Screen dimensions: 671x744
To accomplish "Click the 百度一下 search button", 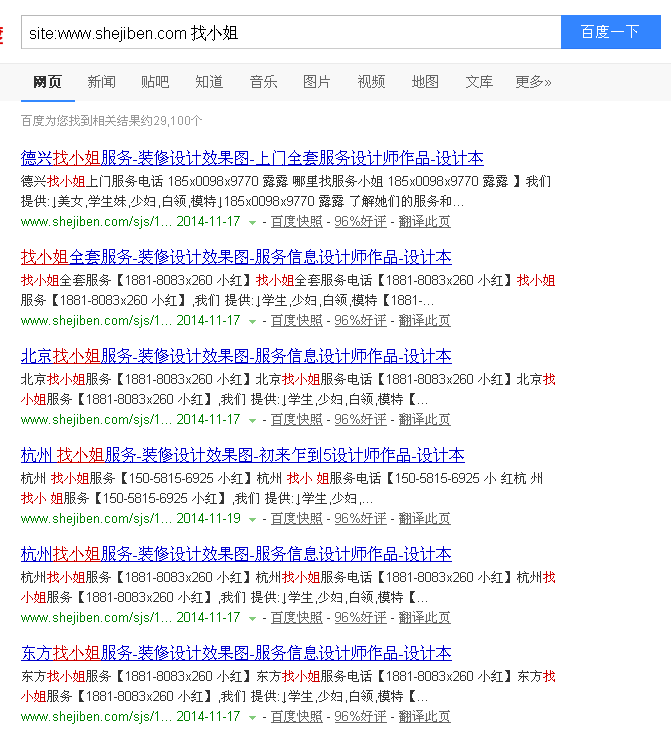I will click(610, 32).
